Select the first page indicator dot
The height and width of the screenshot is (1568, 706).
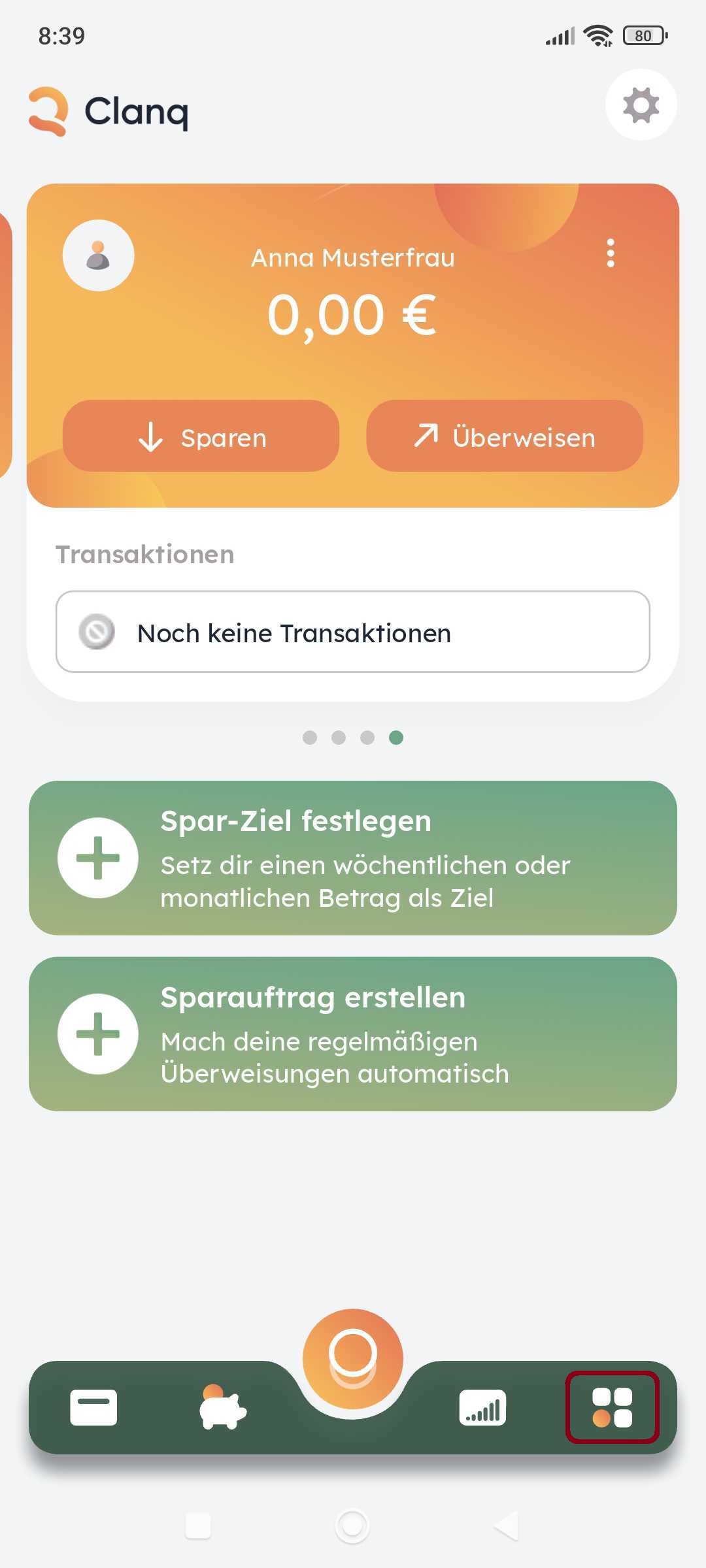[310, 738]
